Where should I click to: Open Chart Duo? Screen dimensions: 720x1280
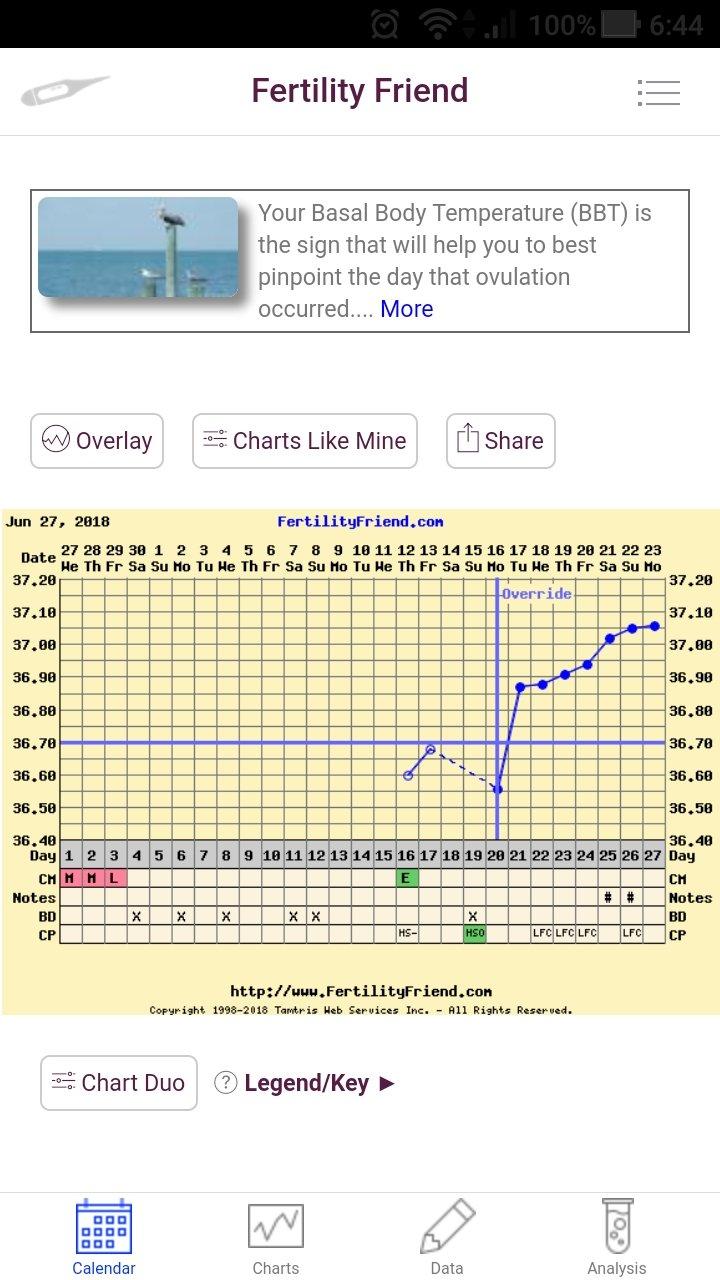[119, 1083]
